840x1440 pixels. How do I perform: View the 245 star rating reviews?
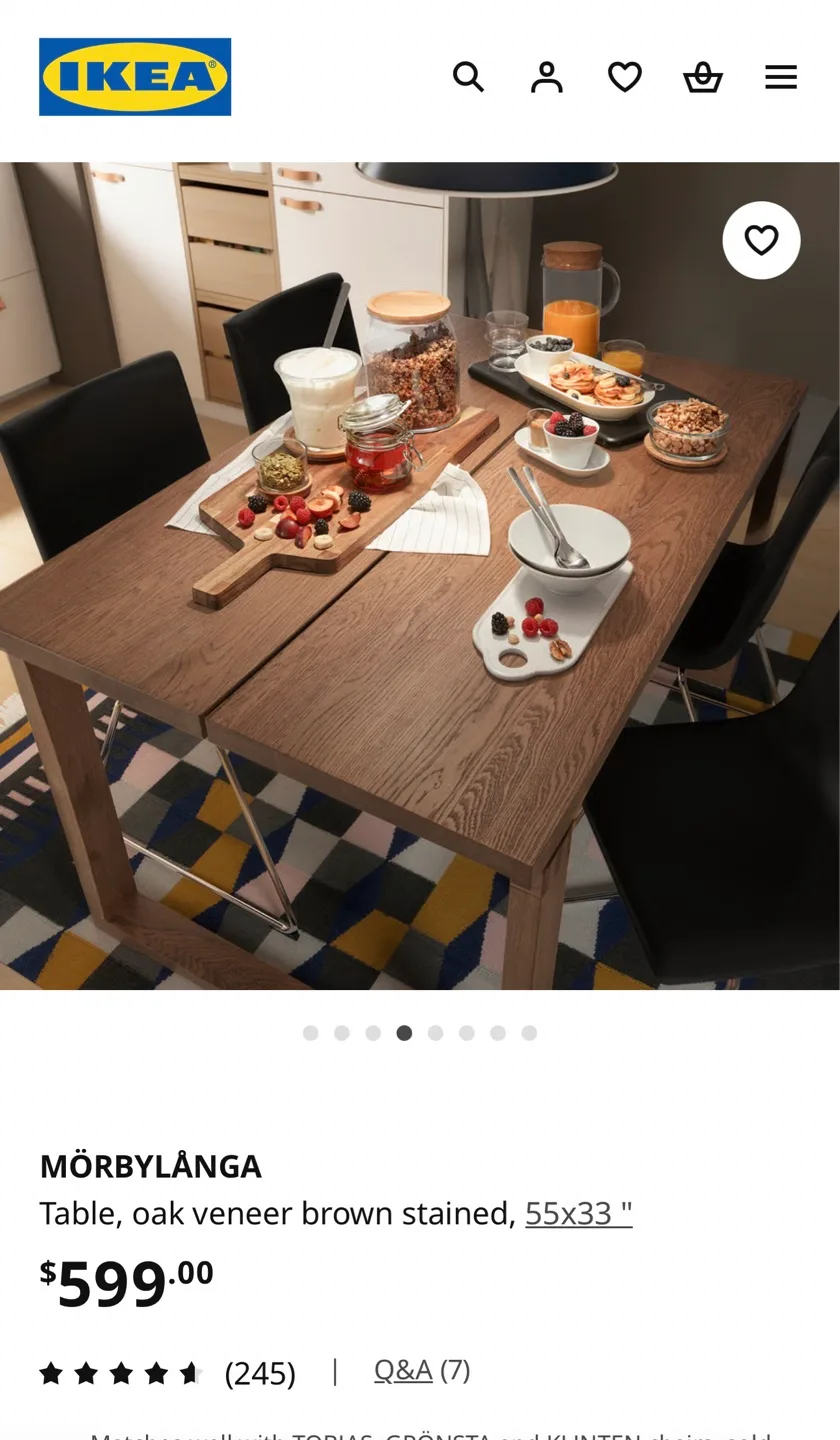point(167,1373)
